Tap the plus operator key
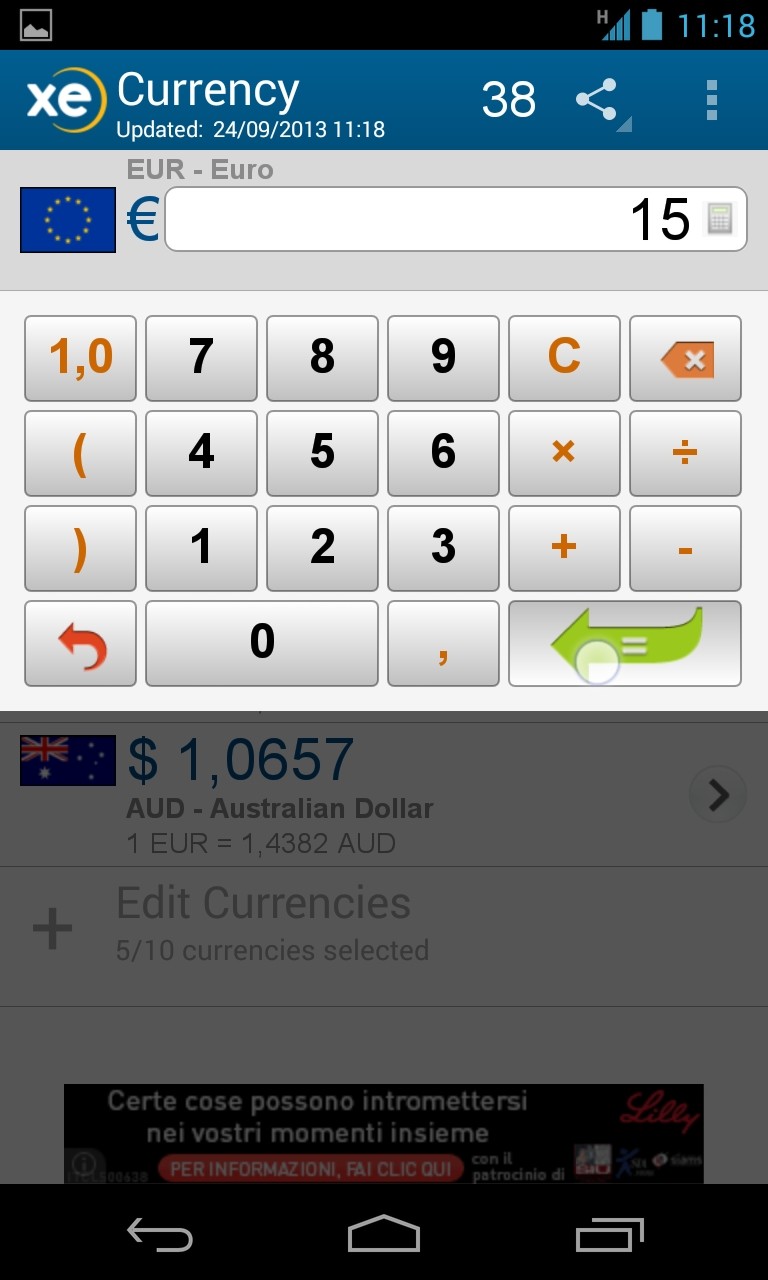Screen dimensions: 768x1280 pos(564,547)
